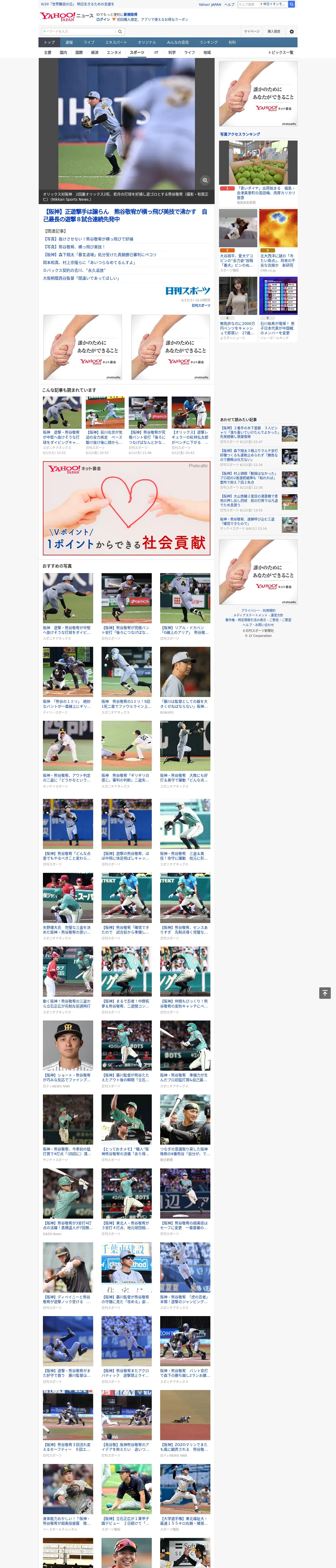Open the ヘルプ link in the header
336x1568 pixels.
229,4
